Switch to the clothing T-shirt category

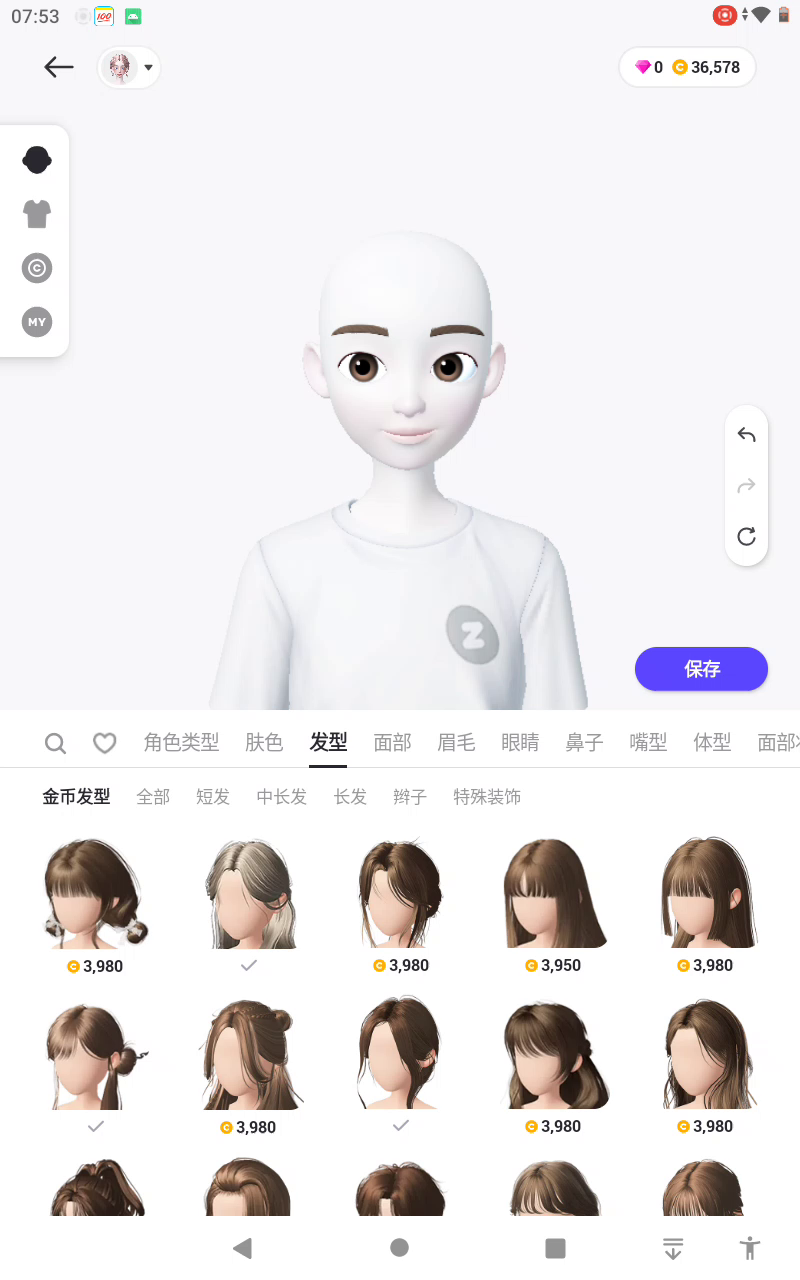pyautogui.click(x=37, y=213)
